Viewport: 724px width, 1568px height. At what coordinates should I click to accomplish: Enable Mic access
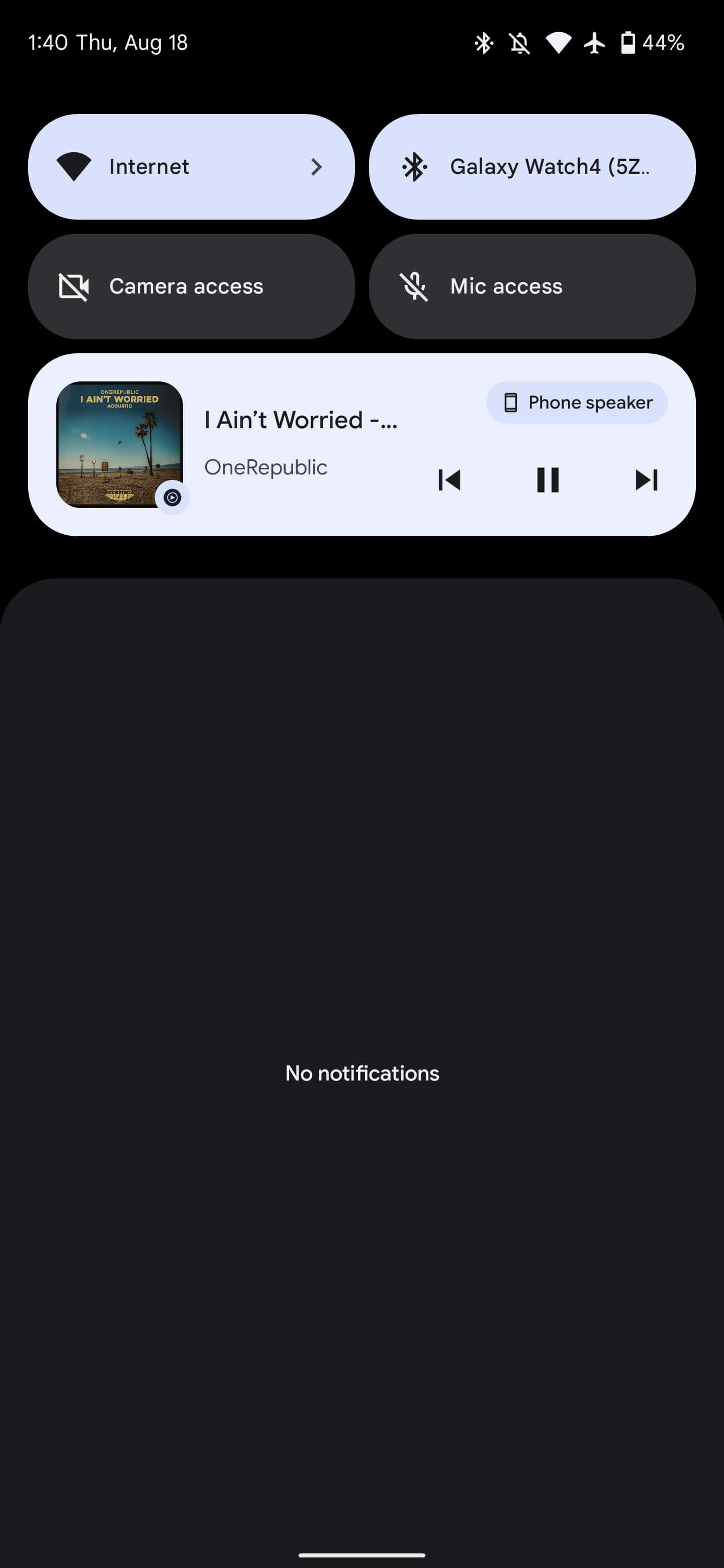pyautogui.click(x=531, y=286)
